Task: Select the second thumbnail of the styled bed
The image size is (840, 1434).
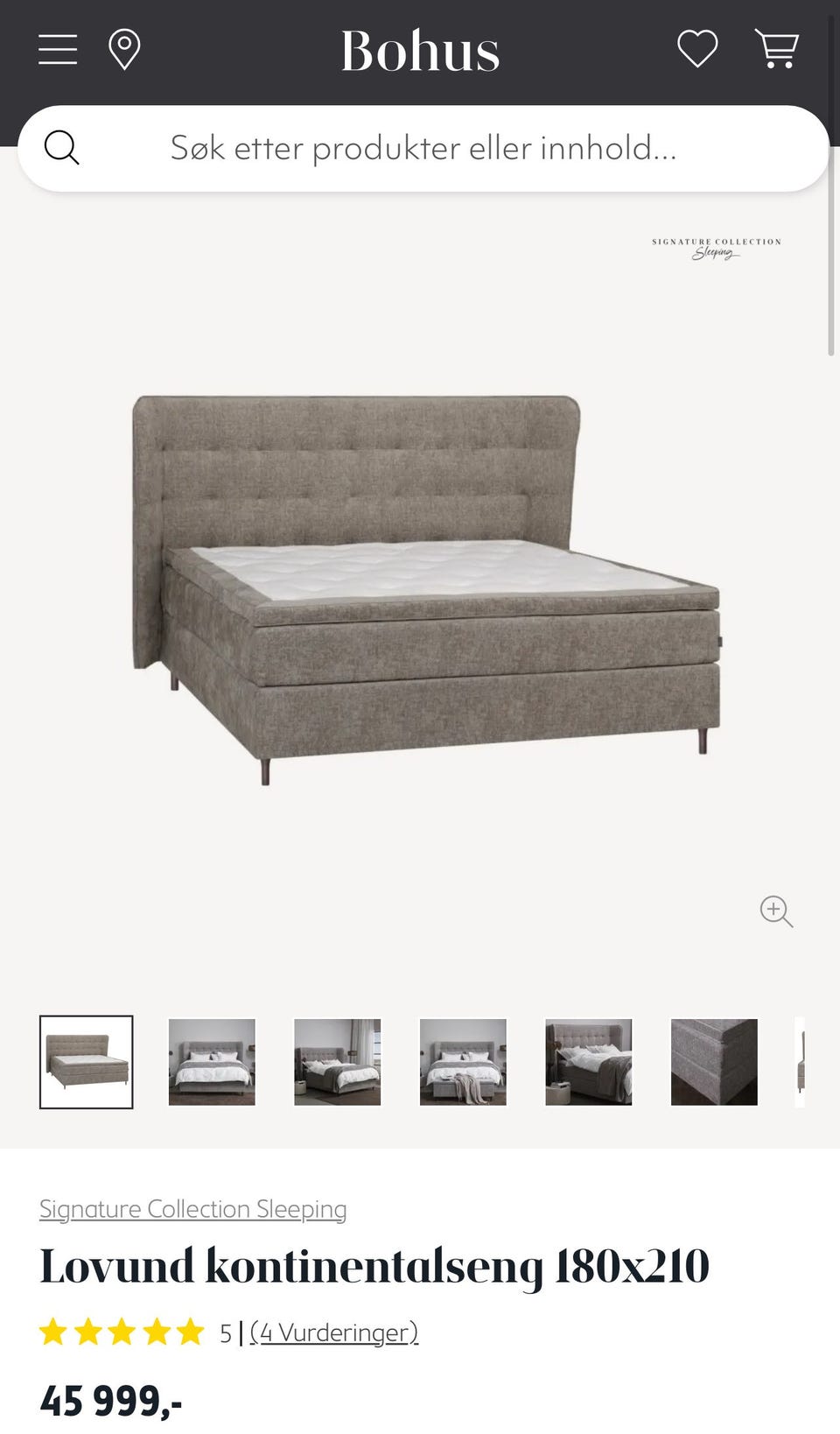Action: click(212, 1062)
